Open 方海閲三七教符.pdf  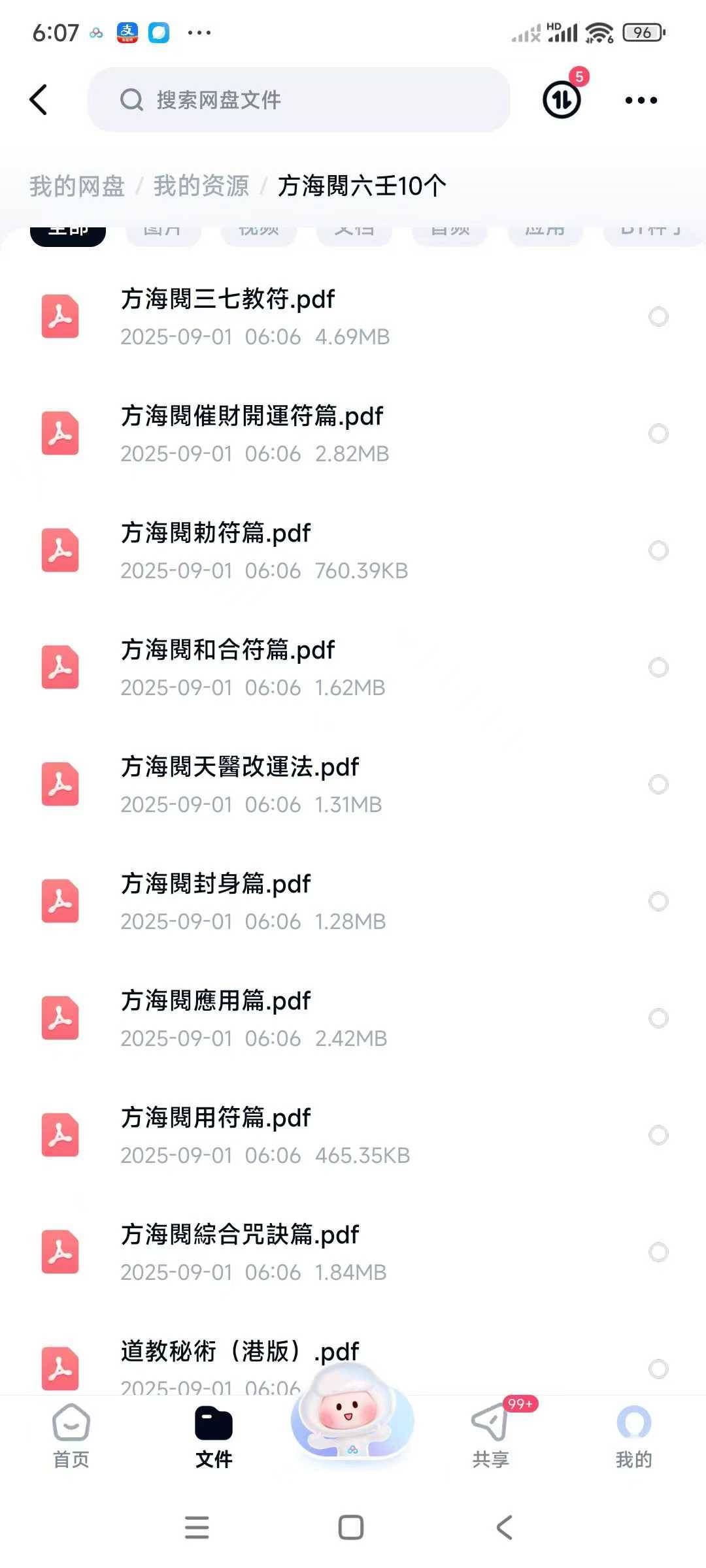[x=227, y=316]
